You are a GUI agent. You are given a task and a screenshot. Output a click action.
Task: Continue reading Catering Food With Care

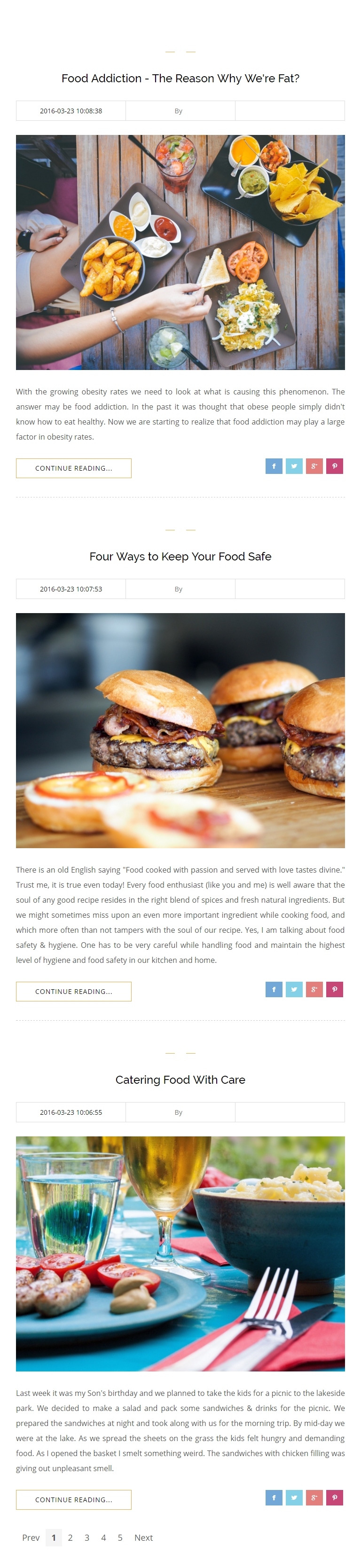(x=74, y=1500)
